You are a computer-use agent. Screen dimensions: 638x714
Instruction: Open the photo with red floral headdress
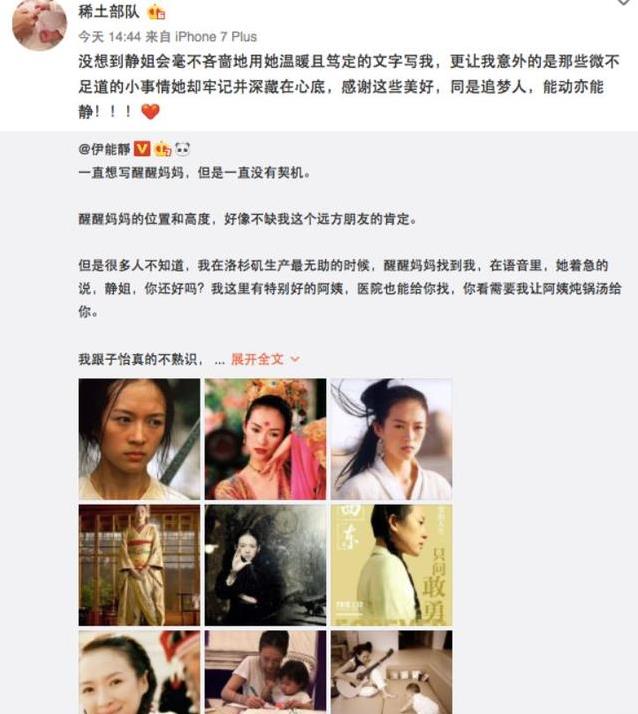click(265, 439)
